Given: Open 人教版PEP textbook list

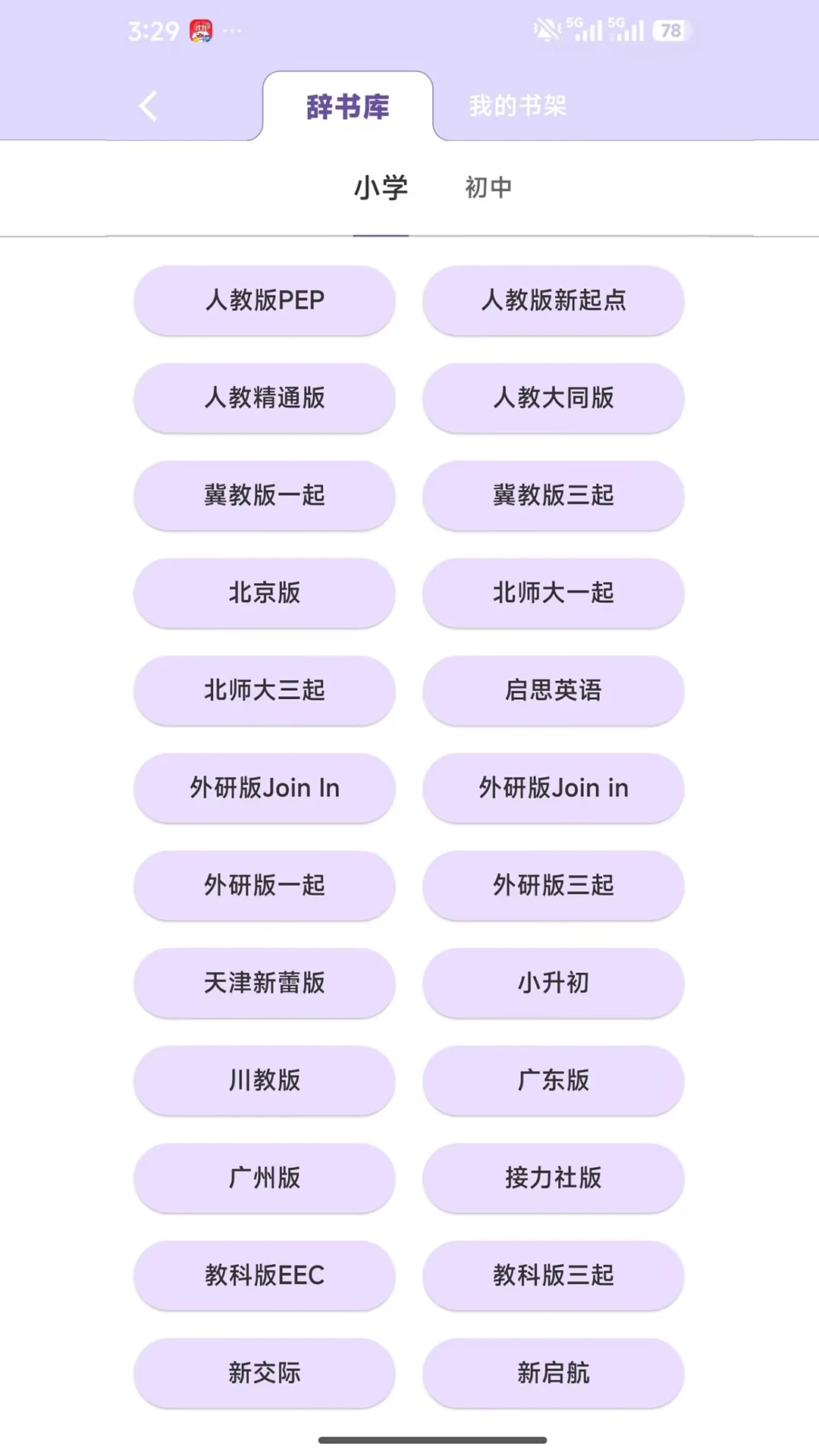Looking at the screenshot, I should point(264,301).
